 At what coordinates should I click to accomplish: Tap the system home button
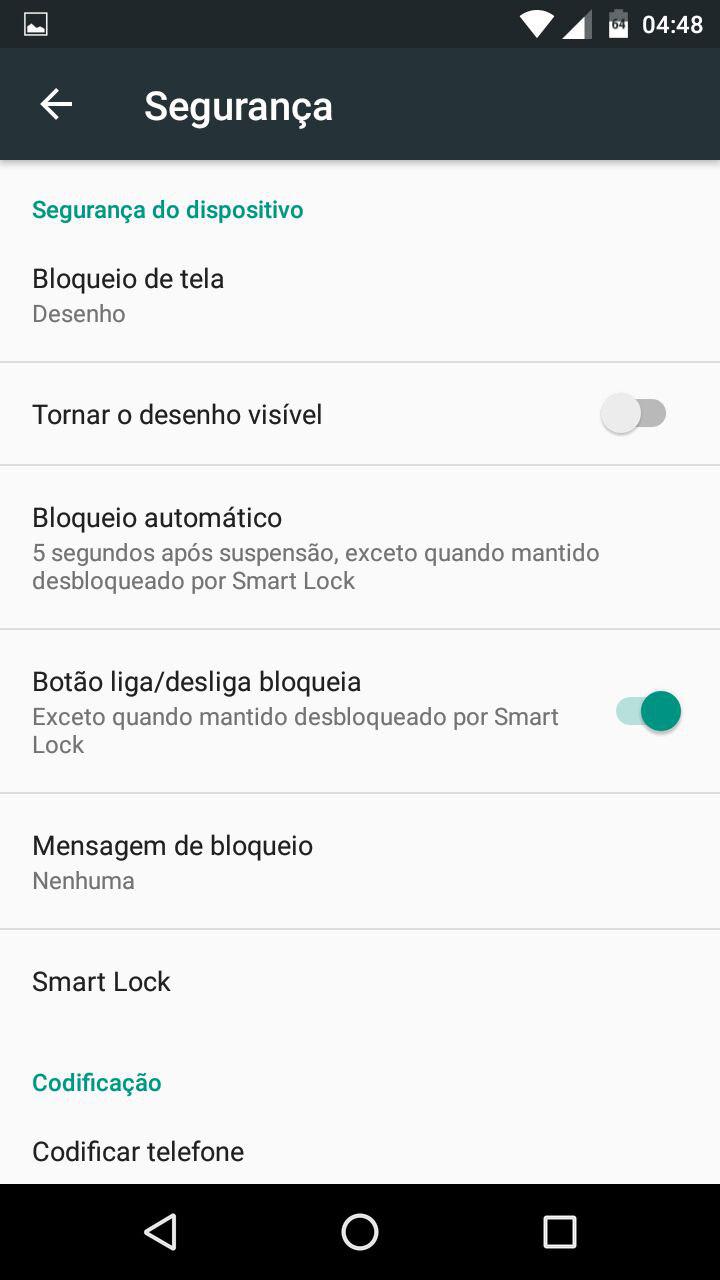click(x=360, y=1232)
